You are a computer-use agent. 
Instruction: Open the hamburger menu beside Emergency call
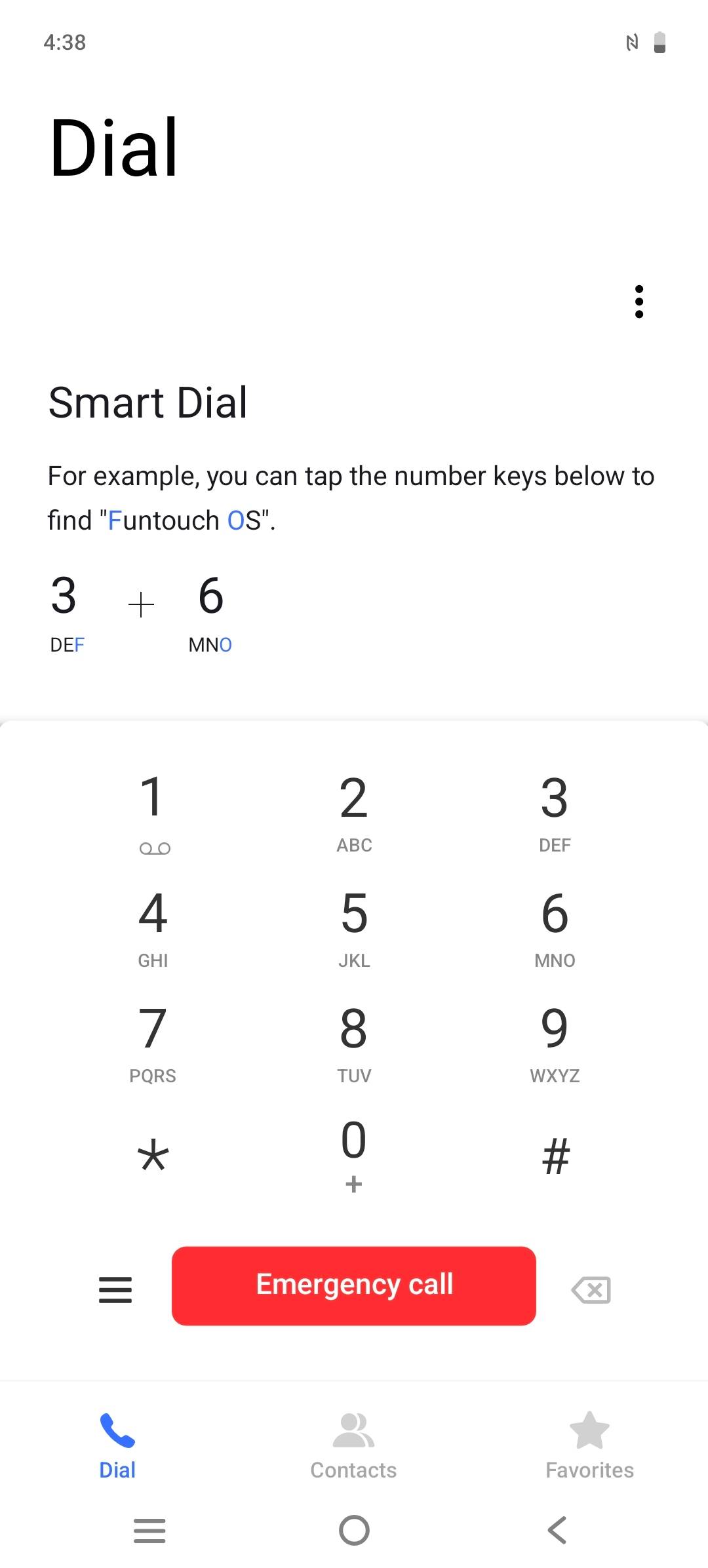(x=115, y=1289)
